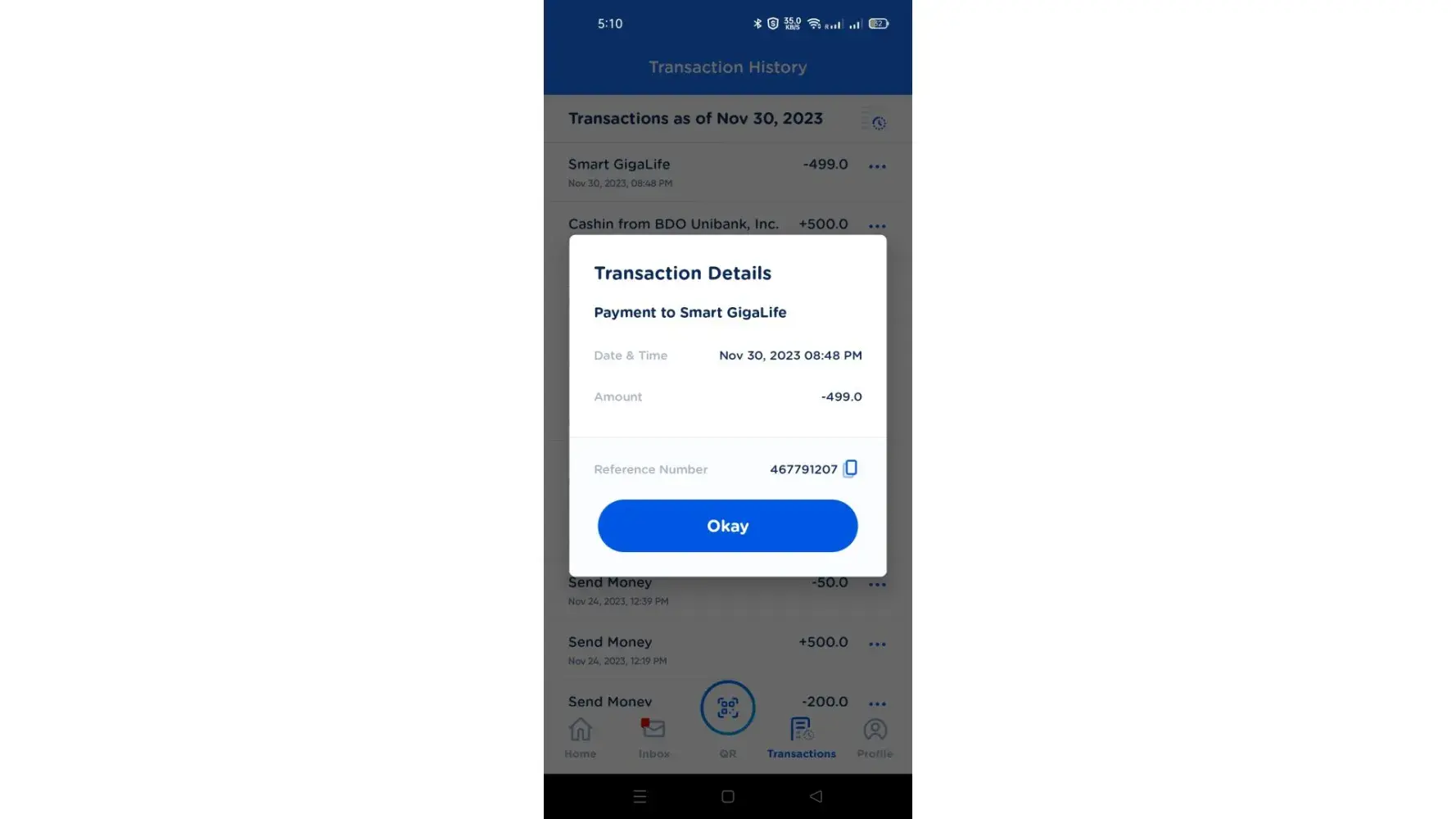Go to the system home screen
1456x819 pixels.
[727, 796]
